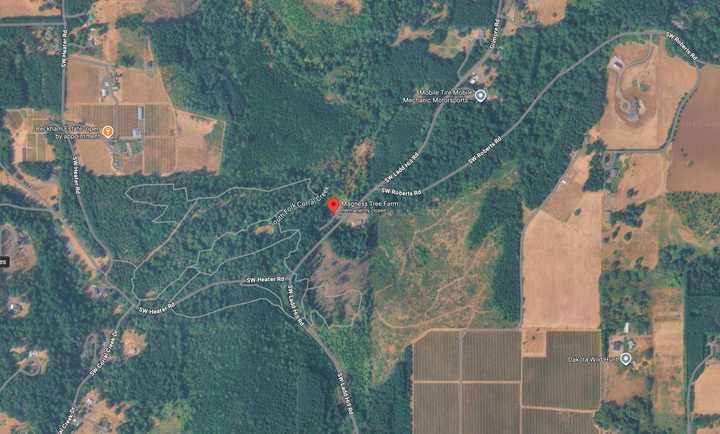The image size is (720, 434).
Task: Open the Magness Tree Farm red pin
Action: tap(333, 205)
